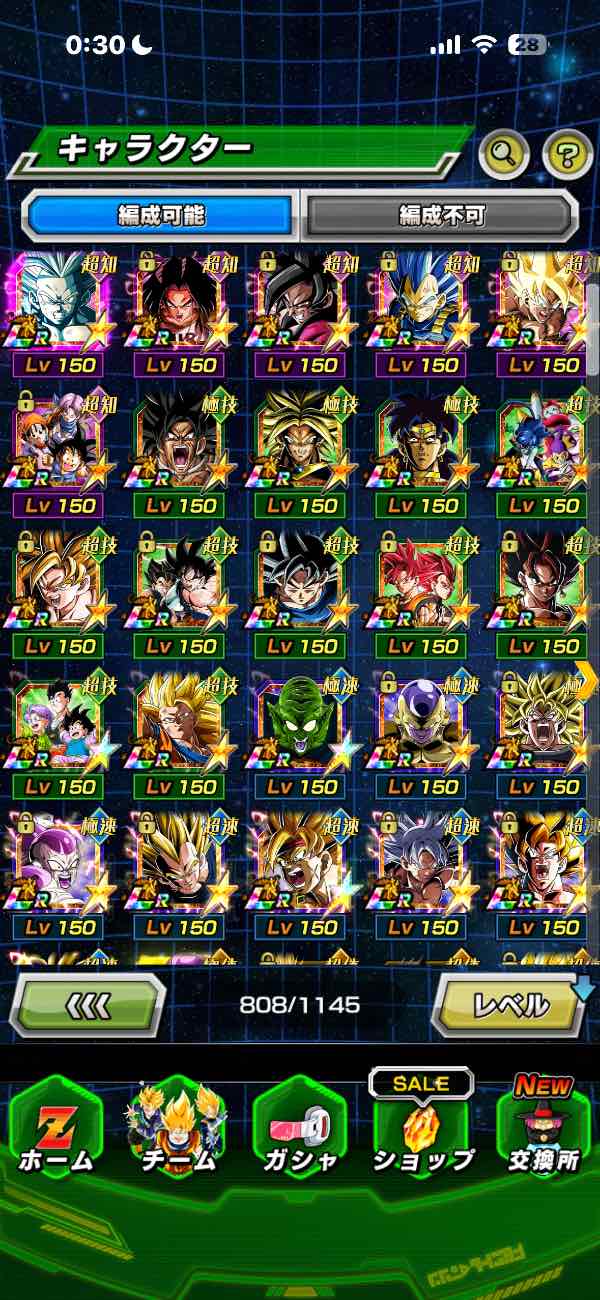Open the 交換所 exchange menu
600x1300 pixels.
tap(543, 1128)
